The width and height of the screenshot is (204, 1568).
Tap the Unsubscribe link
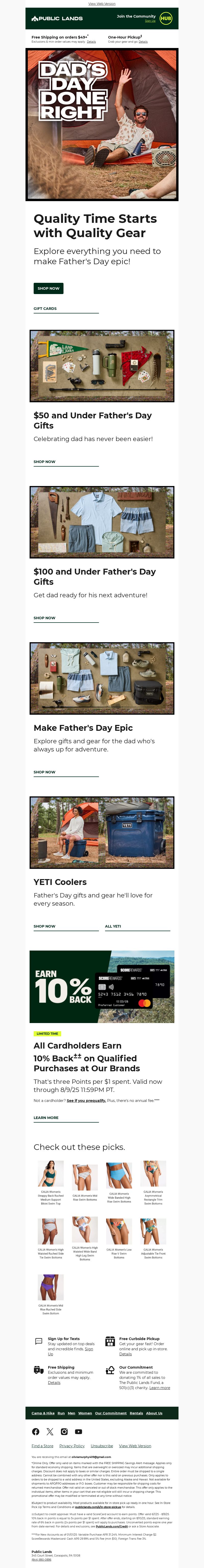[x=102, y=1446]
